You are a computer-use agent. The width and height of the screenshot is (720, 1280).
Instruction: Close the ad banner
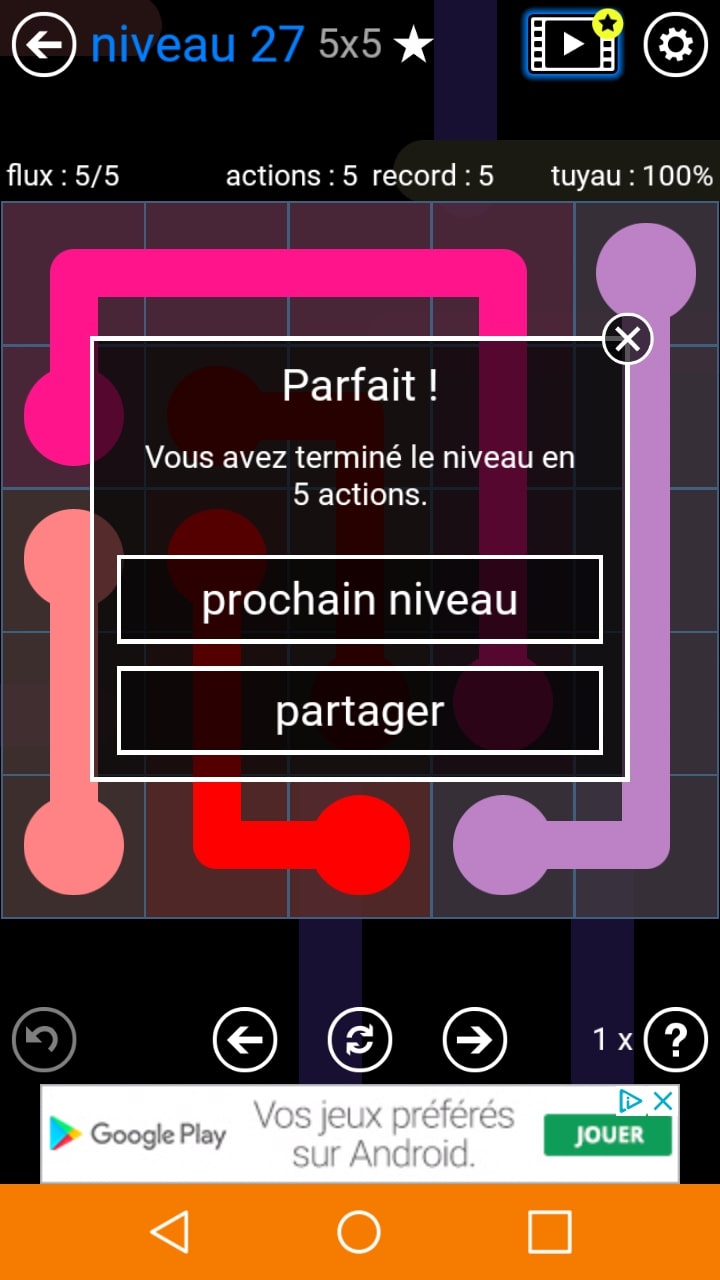coord(662,1101)
